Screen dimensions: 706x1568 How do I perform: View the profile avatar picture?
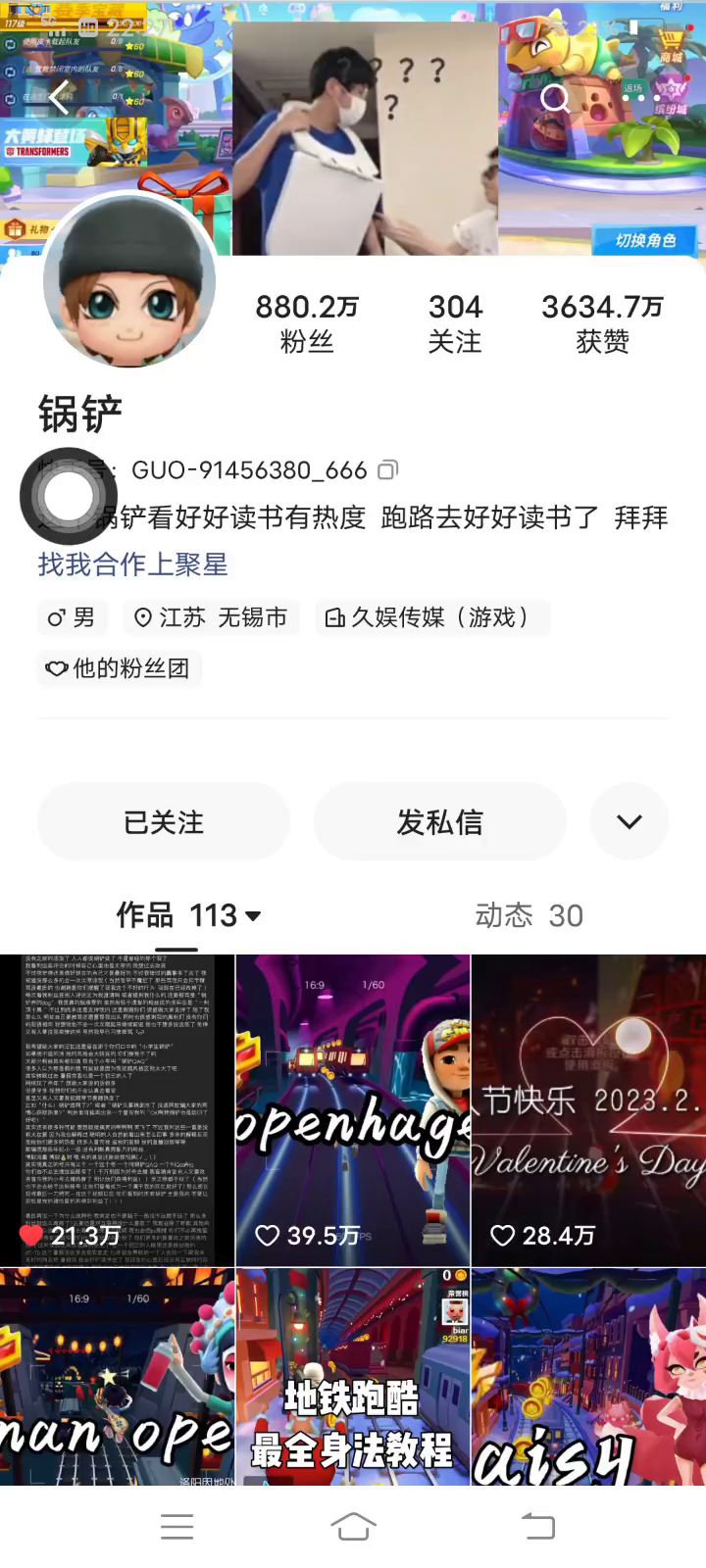click(x=129, y=282)
